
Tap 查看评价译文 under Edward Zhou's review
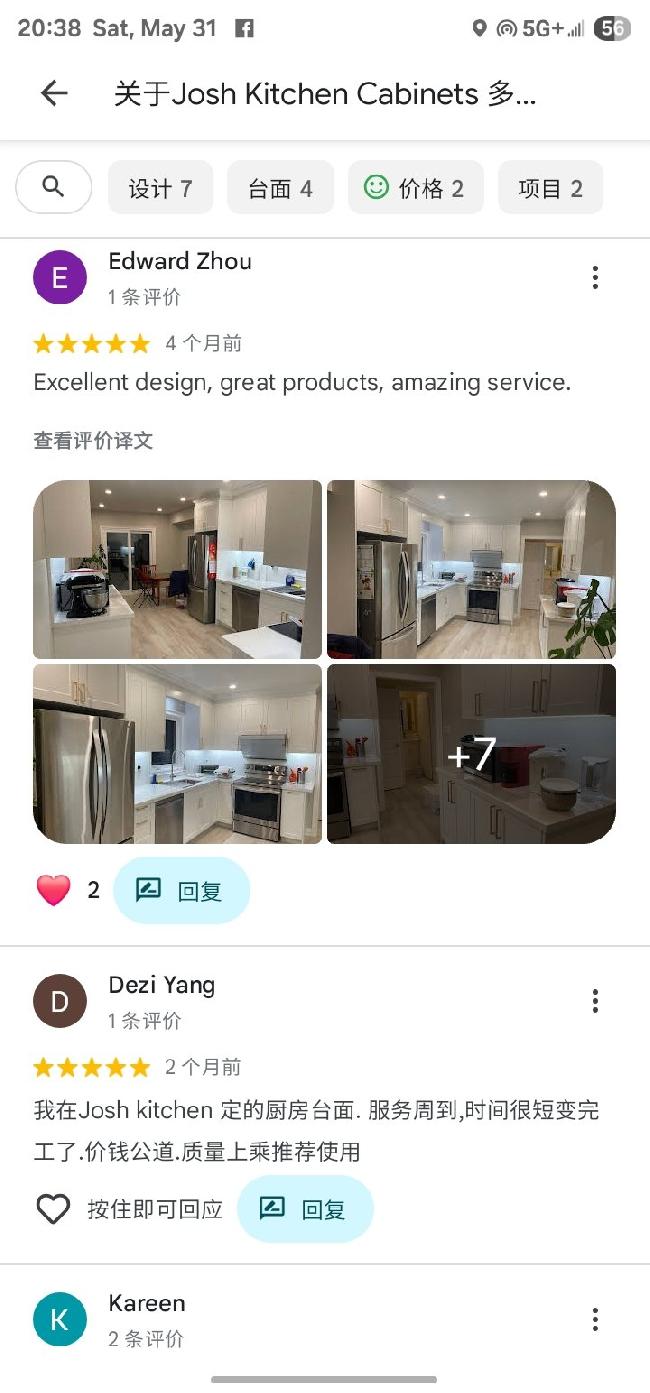tap(93, 441)
